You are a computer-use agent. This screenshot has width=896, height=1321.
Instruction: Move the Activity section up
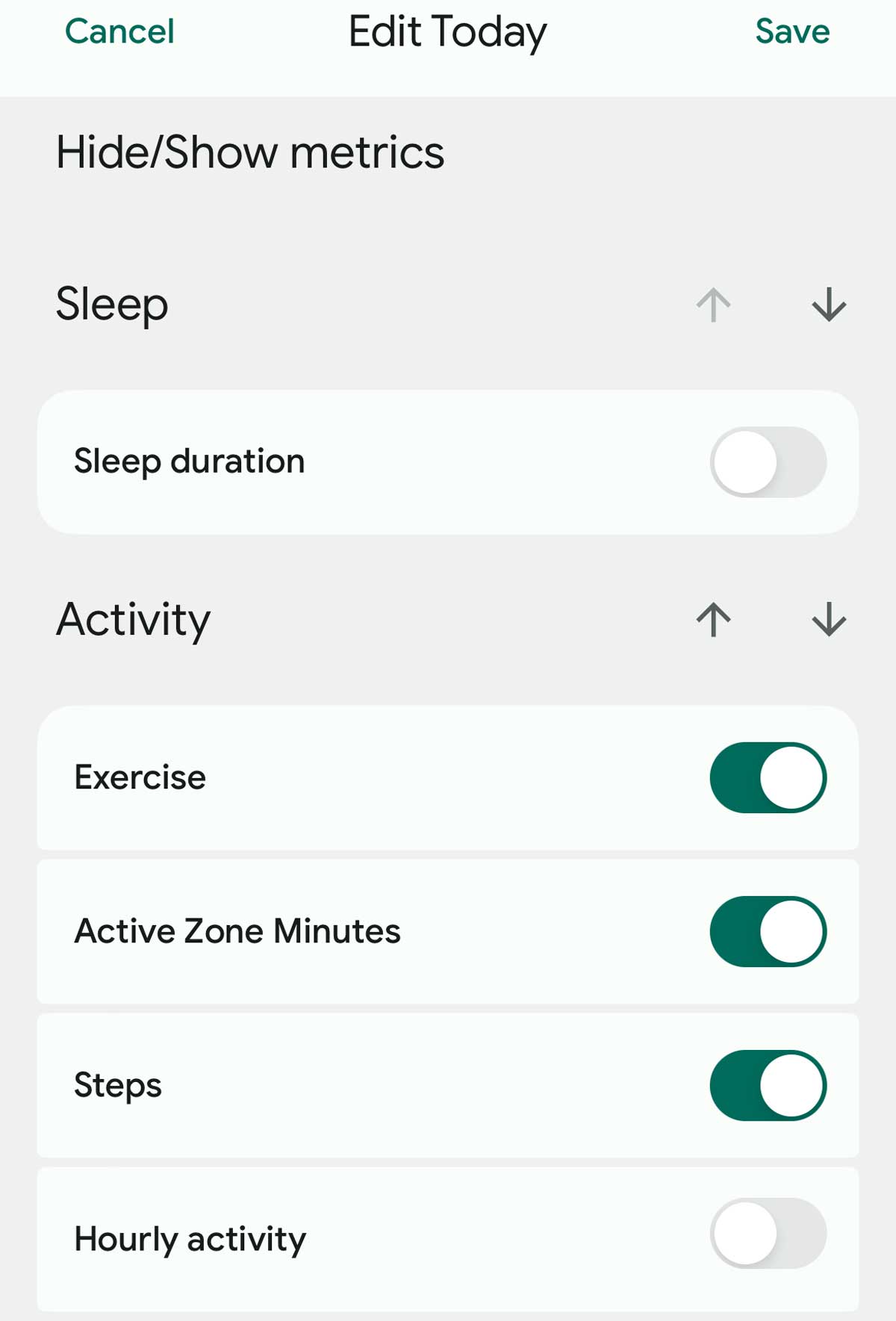point(713,621)
